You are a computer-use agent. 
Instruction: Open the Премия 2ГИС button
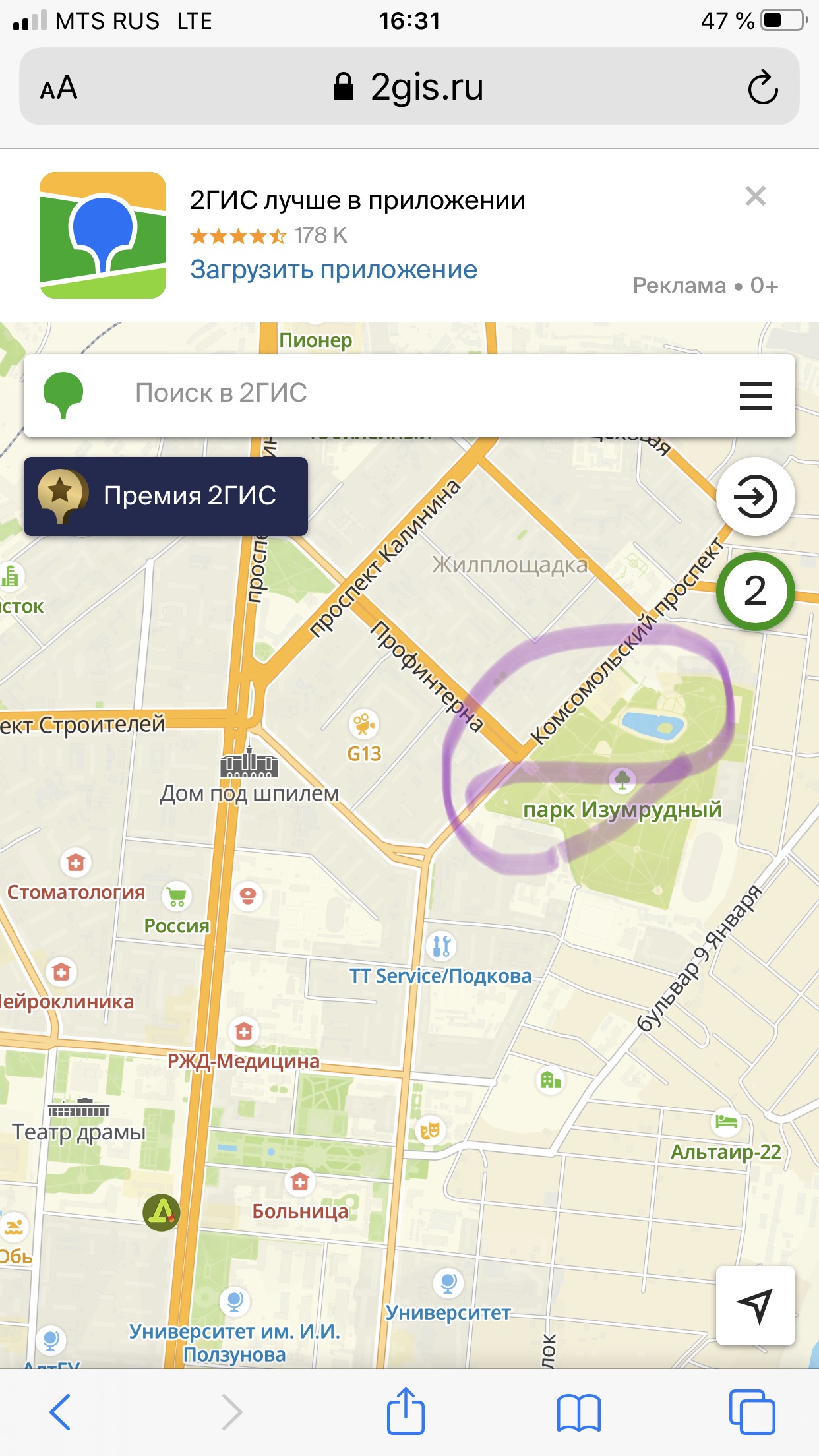tap(166, 496)
